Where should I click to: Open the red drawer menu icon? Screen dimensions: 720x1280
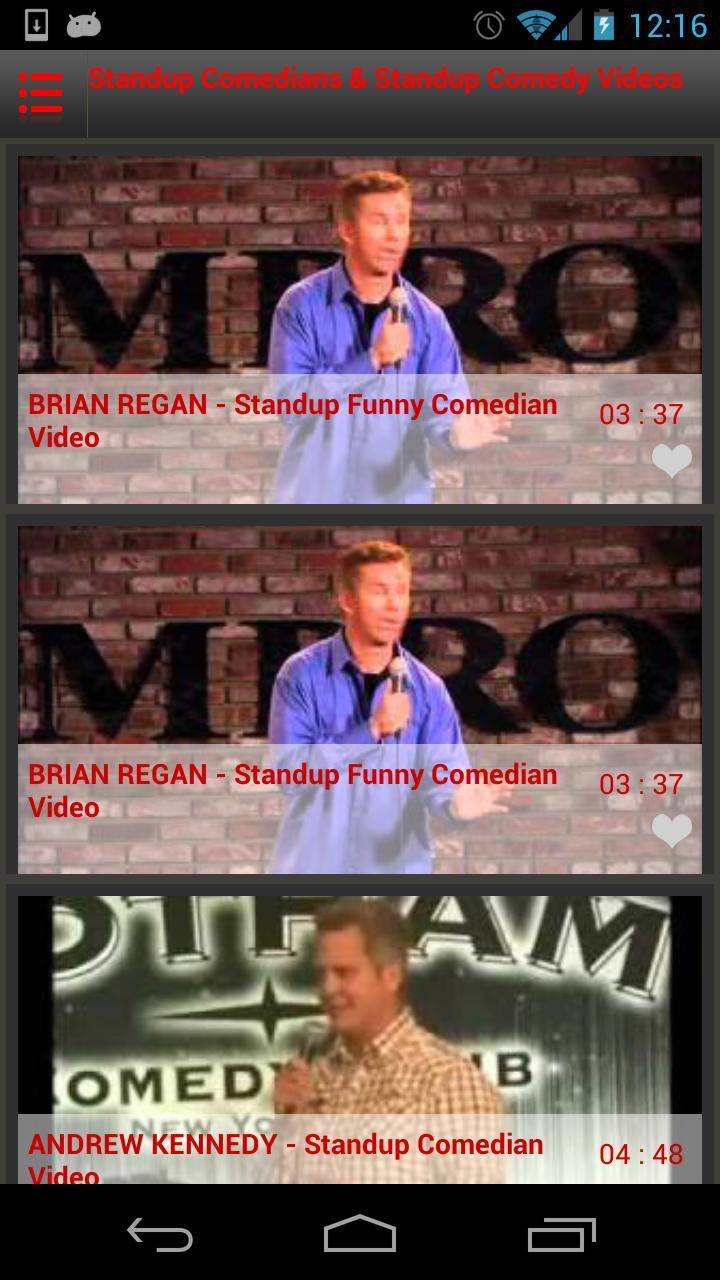point(41,95)
